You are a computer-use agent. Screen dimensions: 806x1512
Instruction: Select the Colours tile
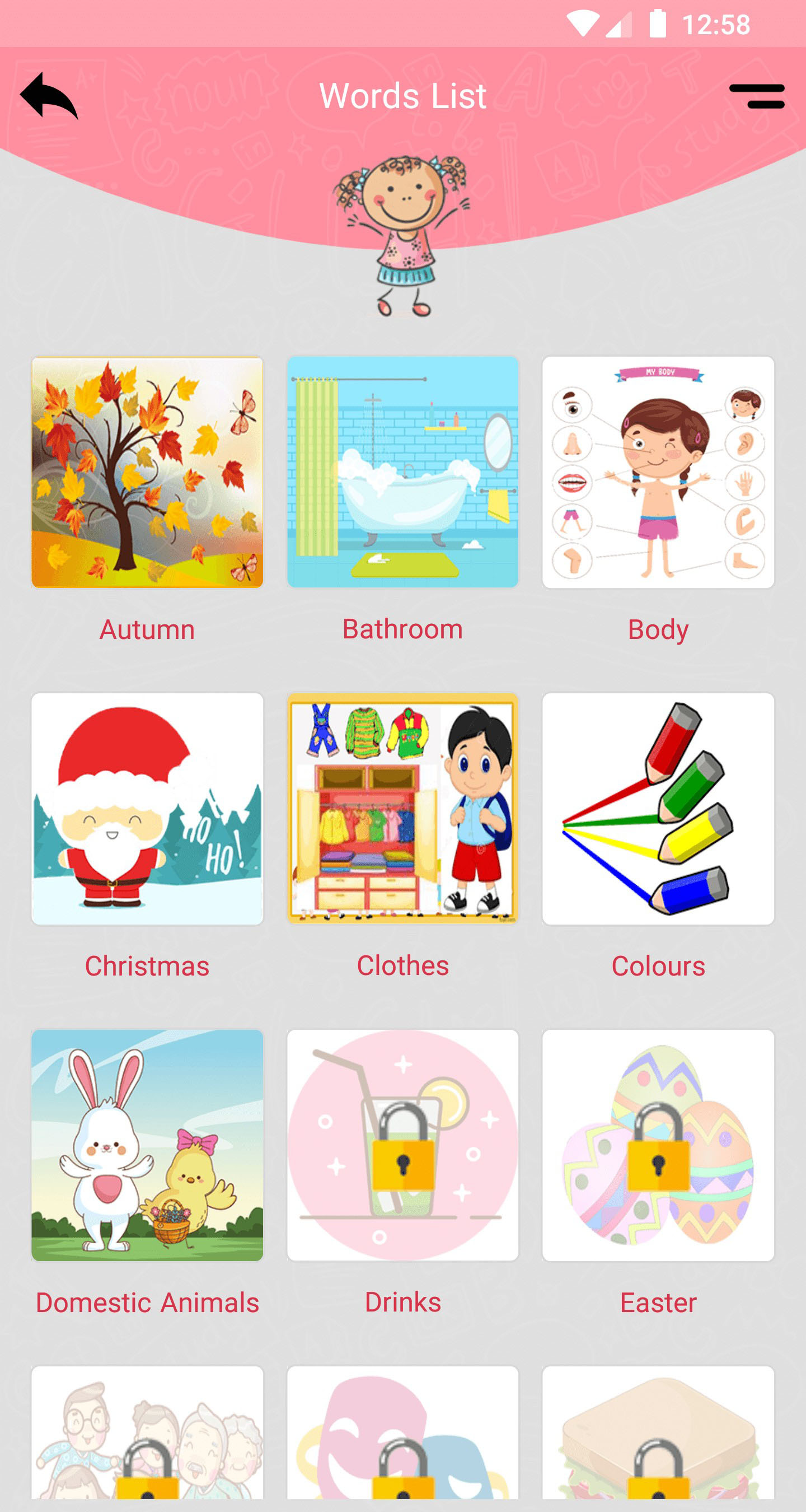pyautogui.click(x=658, y=809)
